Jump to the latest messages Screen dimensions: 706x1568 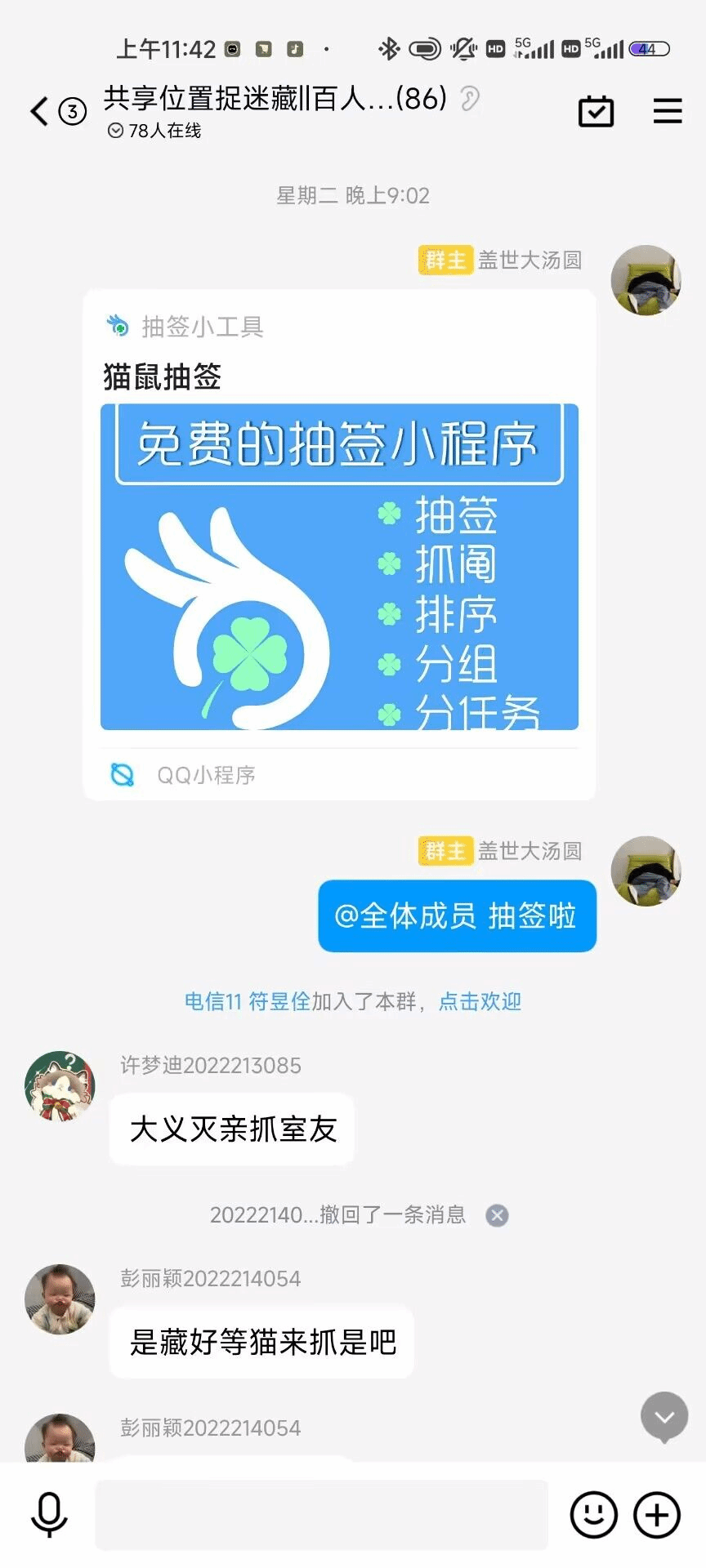pos(664,1417)
